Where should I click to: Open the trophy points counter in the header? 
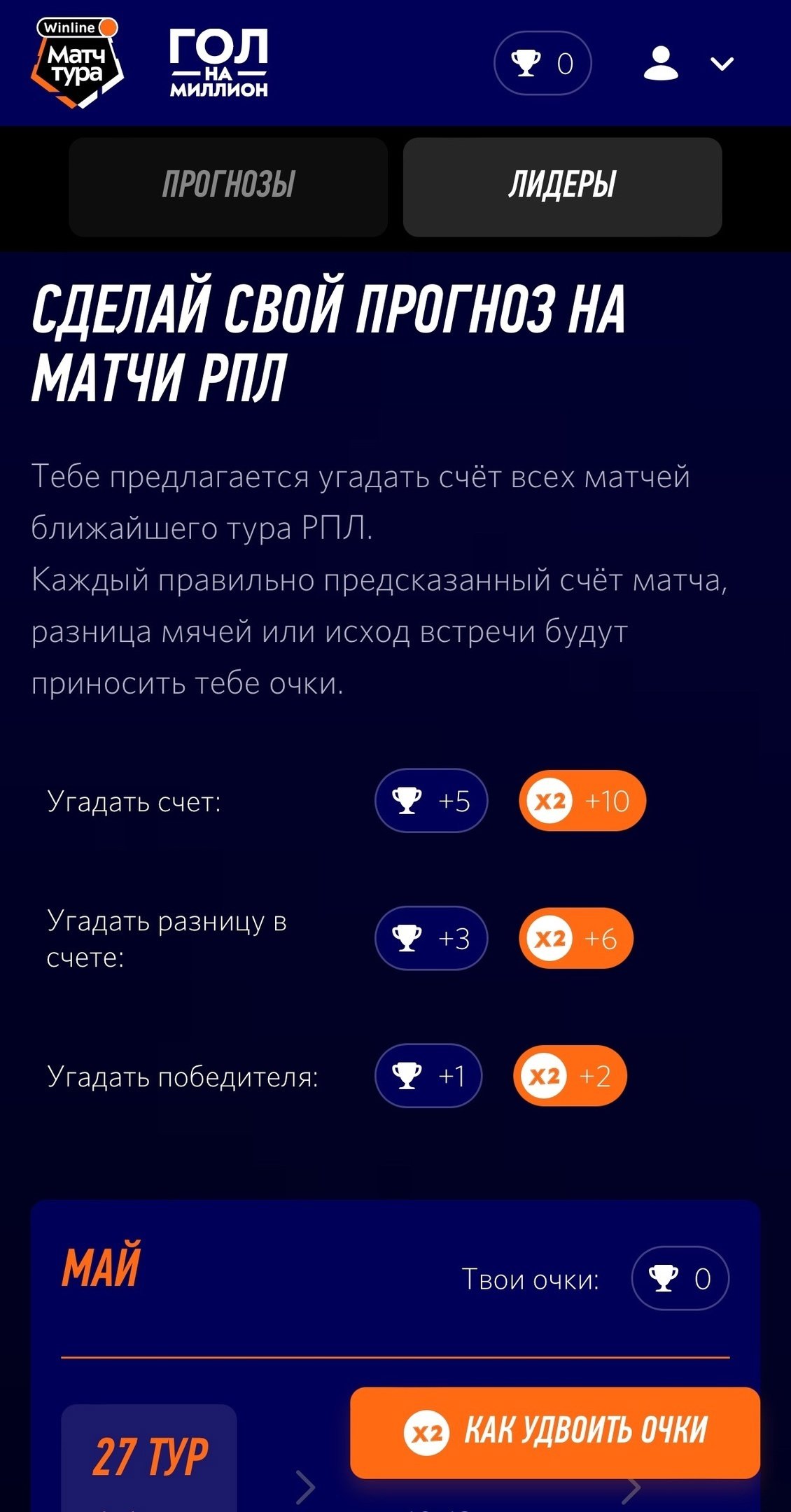pyautogui.click(x=542, y=64)
